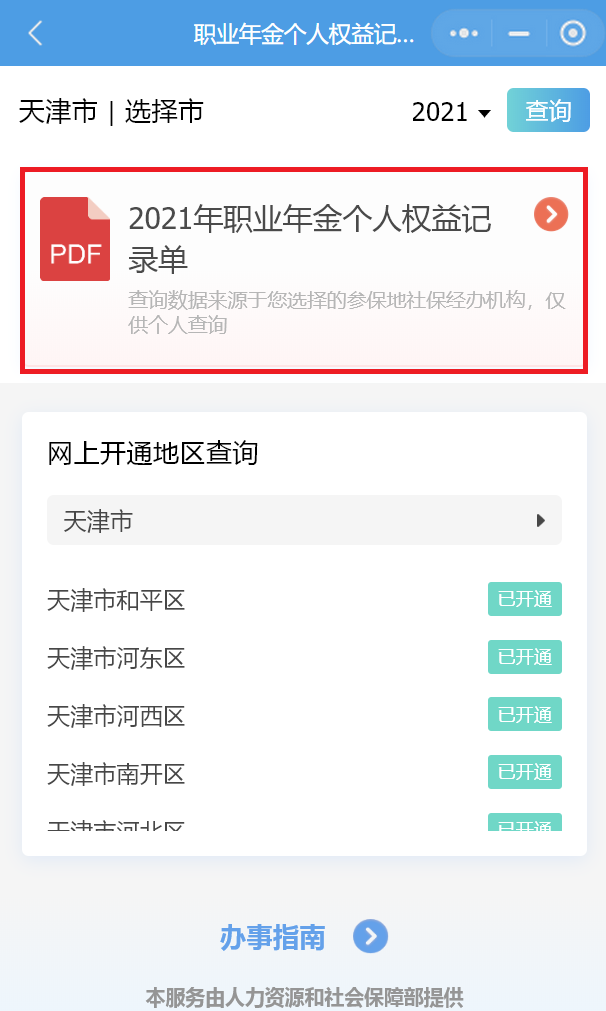This screenshot has width=606, height=1011.
Task: Tap the 查询 button
Action: (x=548, y=110)
